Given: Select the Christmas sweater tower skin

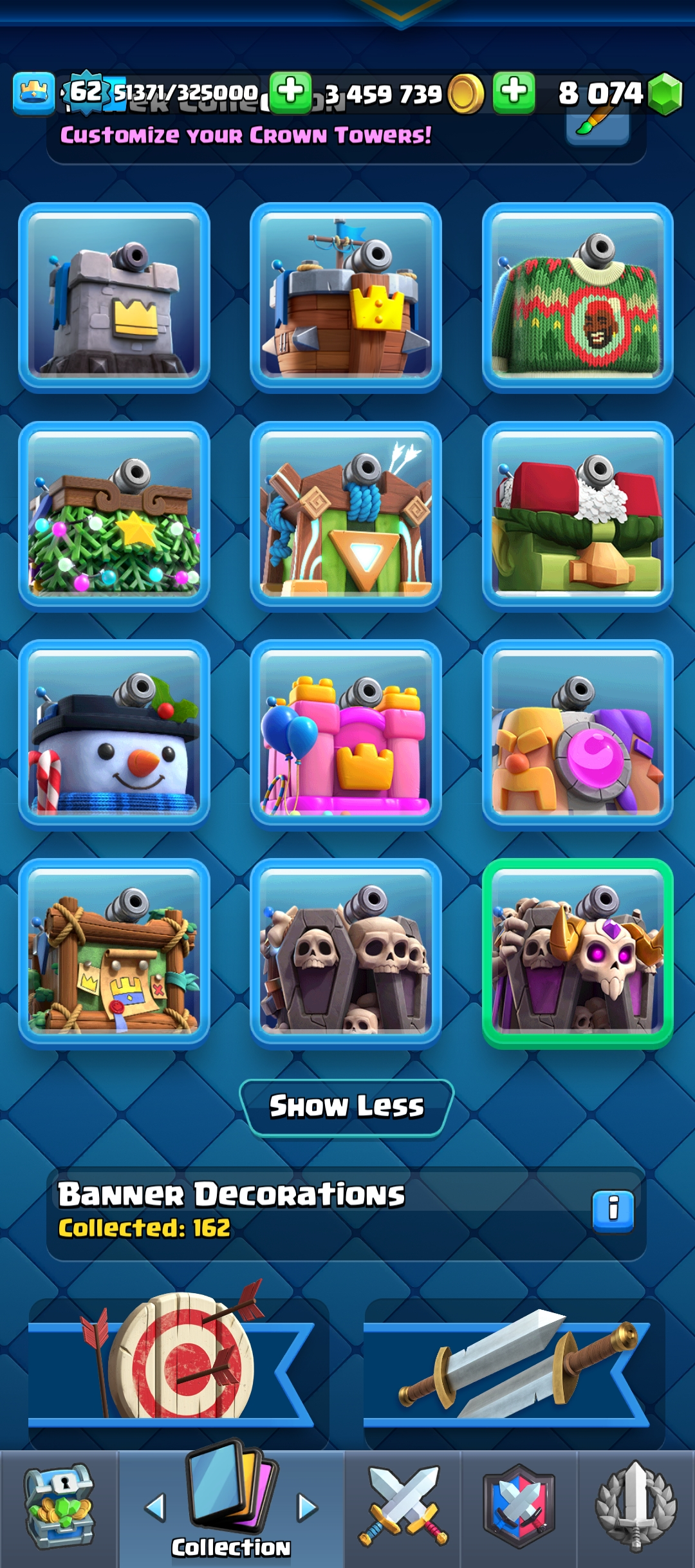Looking at the screenshot, I should point(577,297).
